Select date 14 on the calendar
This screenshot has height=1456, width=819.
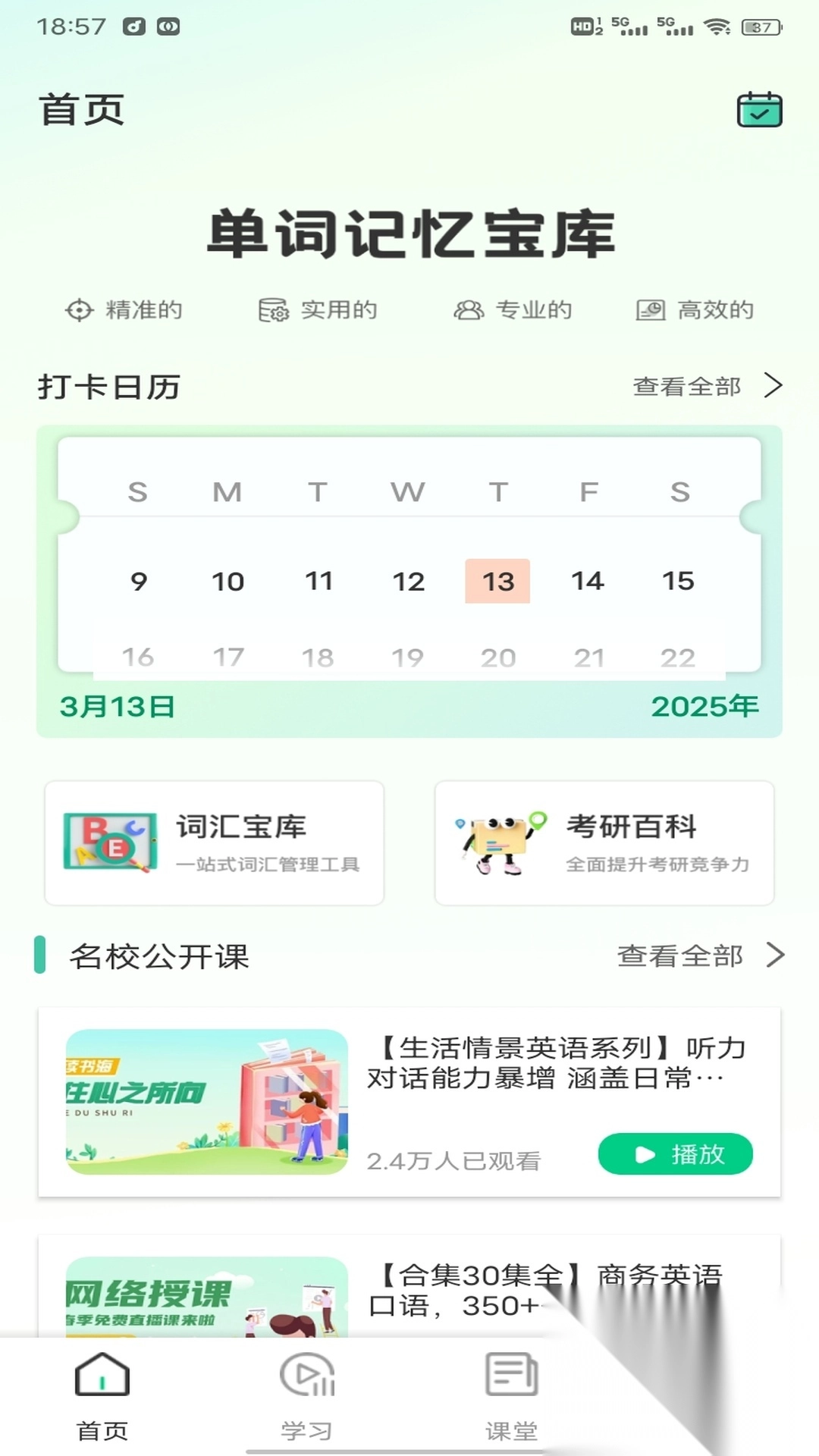click(x=587, y=582)
